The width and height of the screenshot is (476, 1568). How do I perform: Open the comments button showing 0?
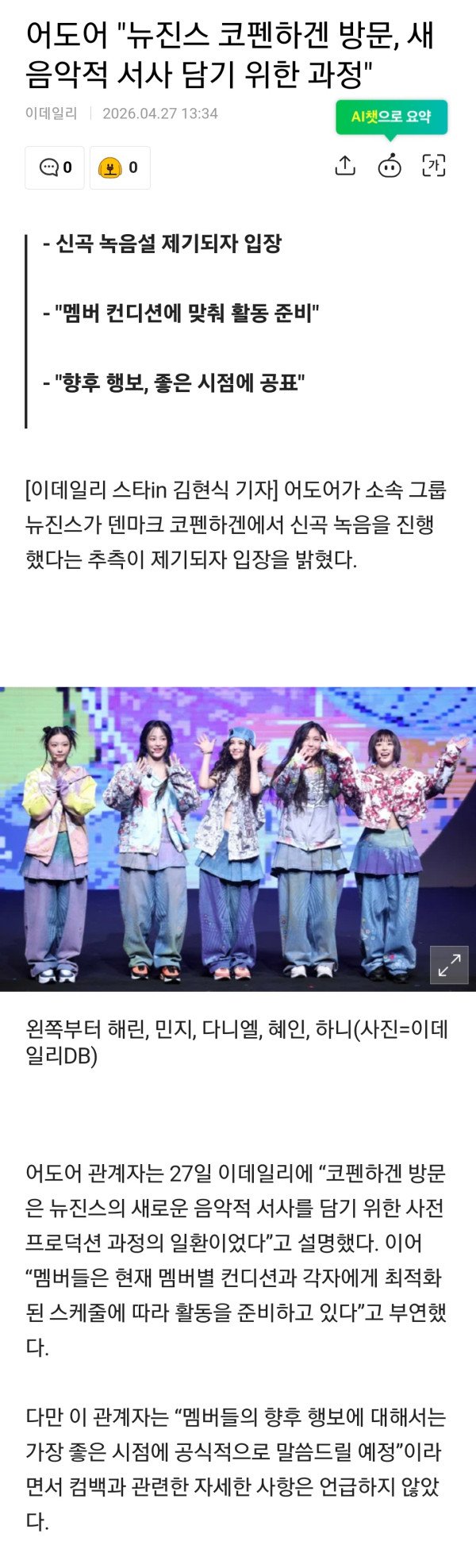[55, 167]
